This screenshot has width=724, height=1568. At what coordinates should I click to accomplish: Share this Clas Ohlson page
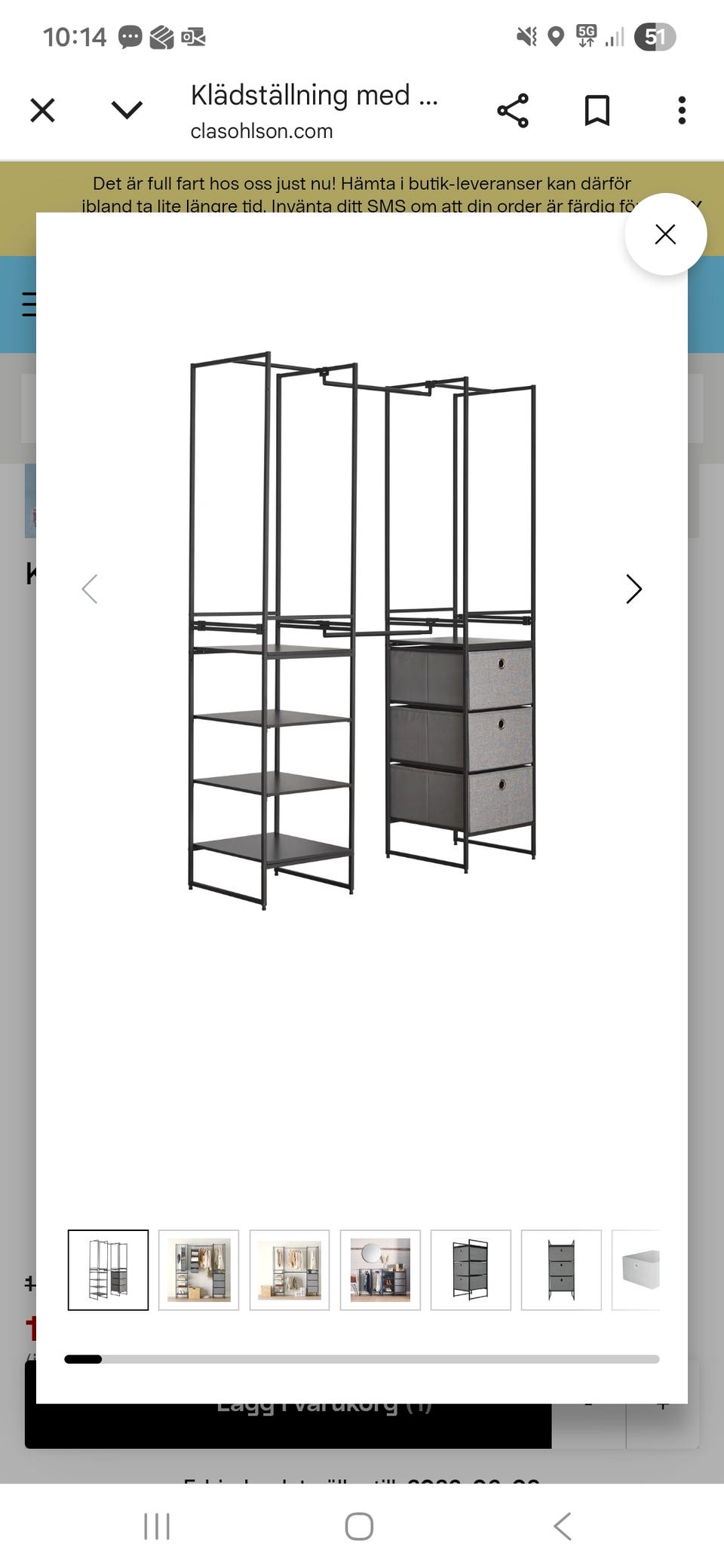tap(513, 111)
